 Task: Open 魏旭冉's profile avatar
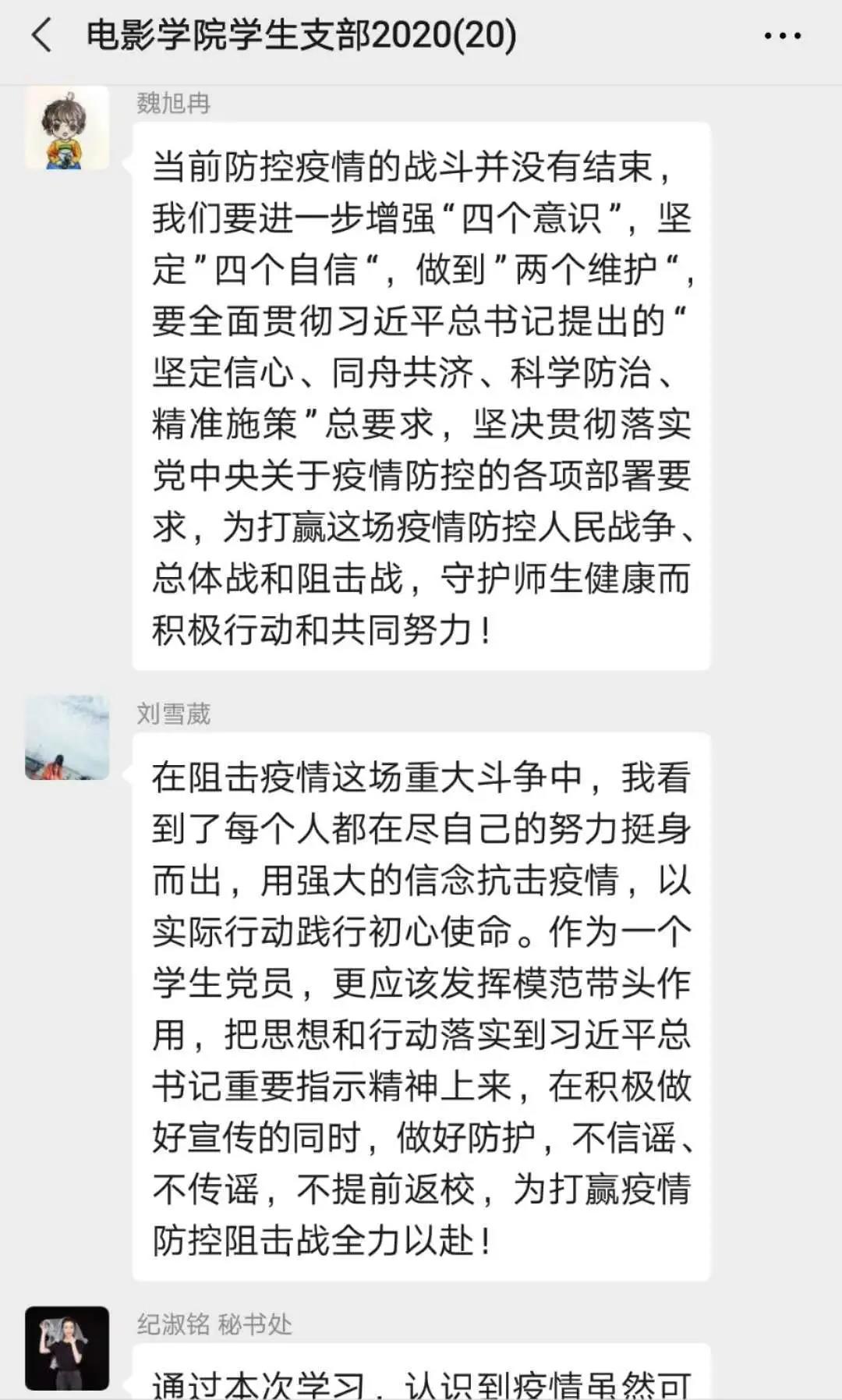[x=67, y=128]
